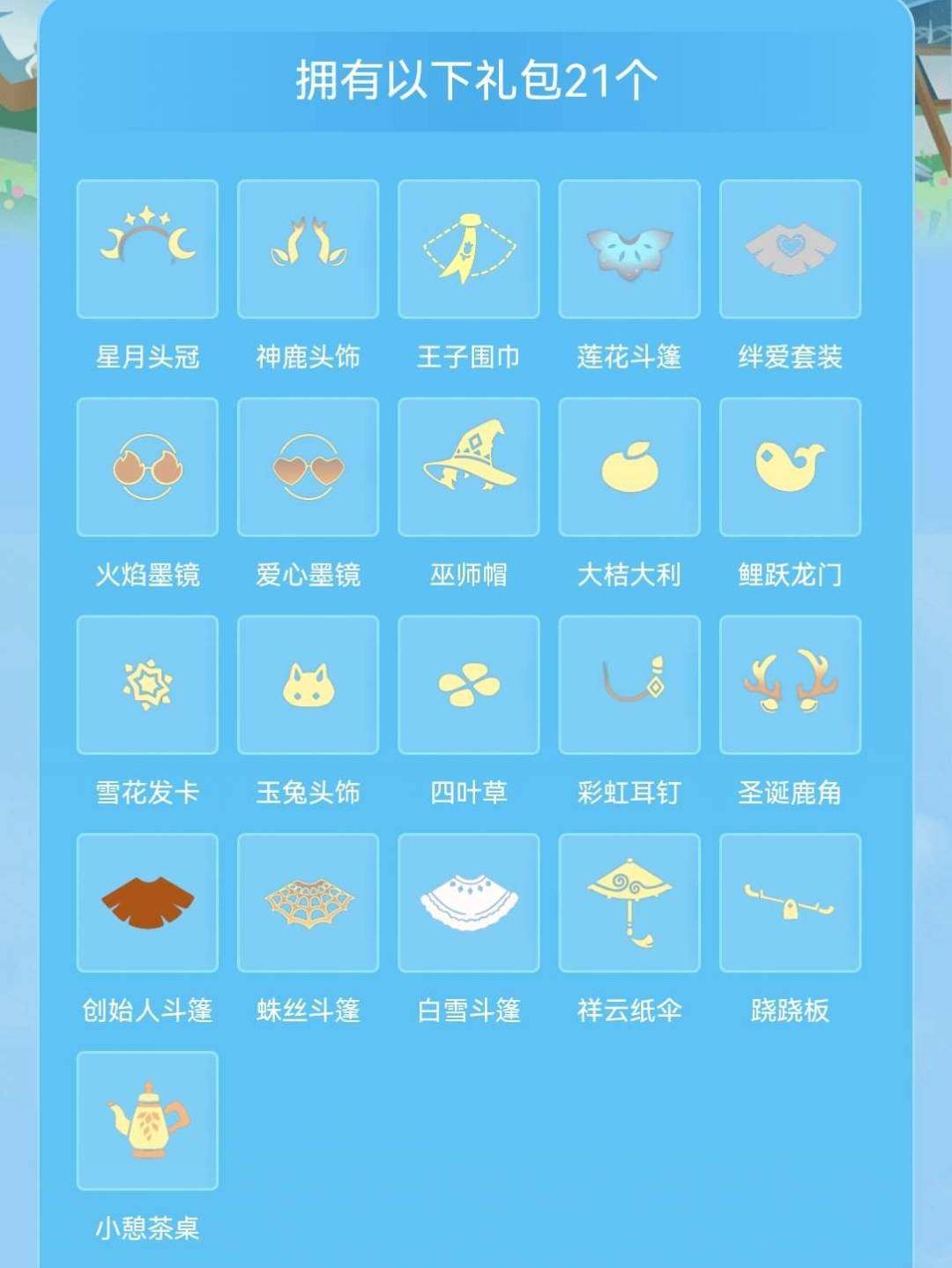952x1268 pixels.
Task: Select the 四叶草 four-leaf clover pack
Action: point(469,684)
